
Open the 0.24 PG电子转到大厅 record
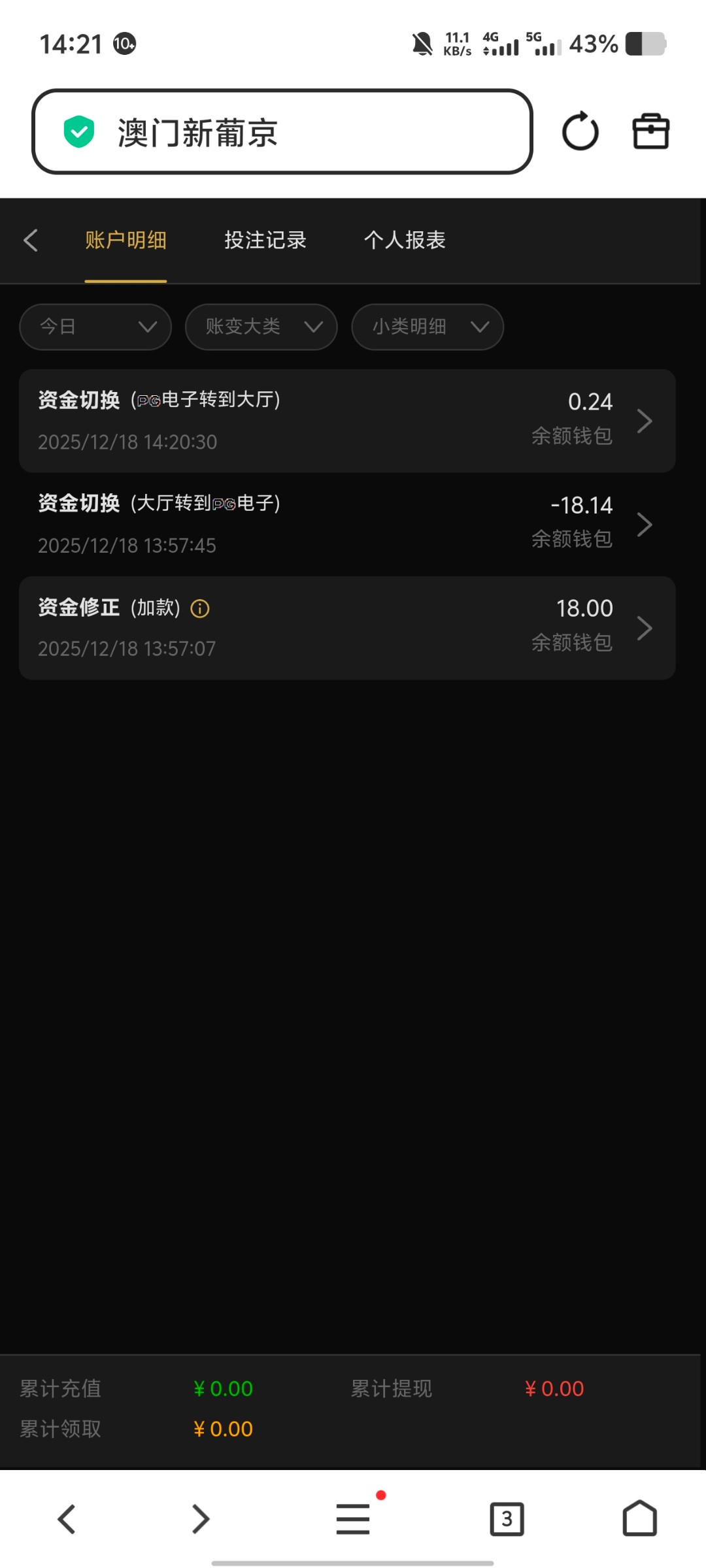pyautogui.click(x=346, y=421)
